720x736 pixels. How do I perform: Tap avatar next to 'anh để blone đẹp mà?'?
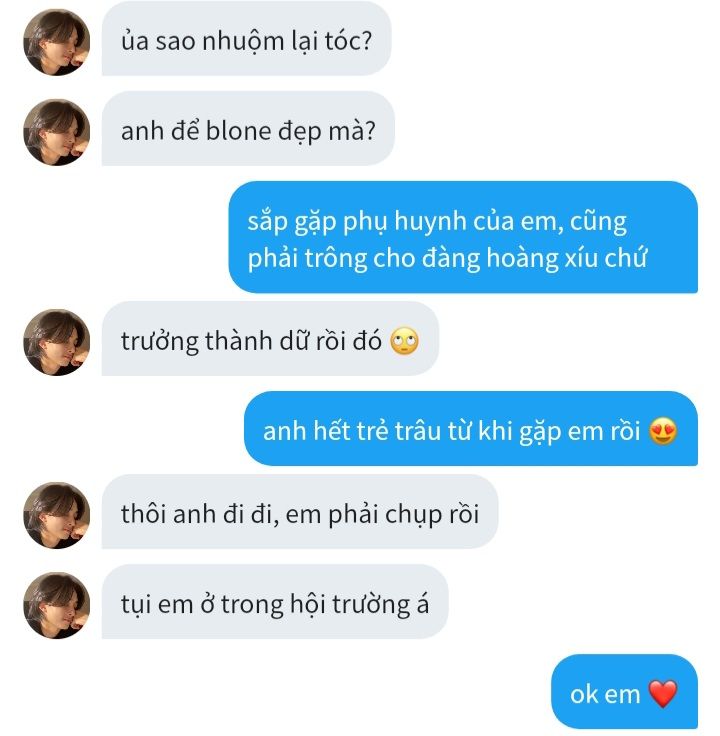tap(57, 132)
